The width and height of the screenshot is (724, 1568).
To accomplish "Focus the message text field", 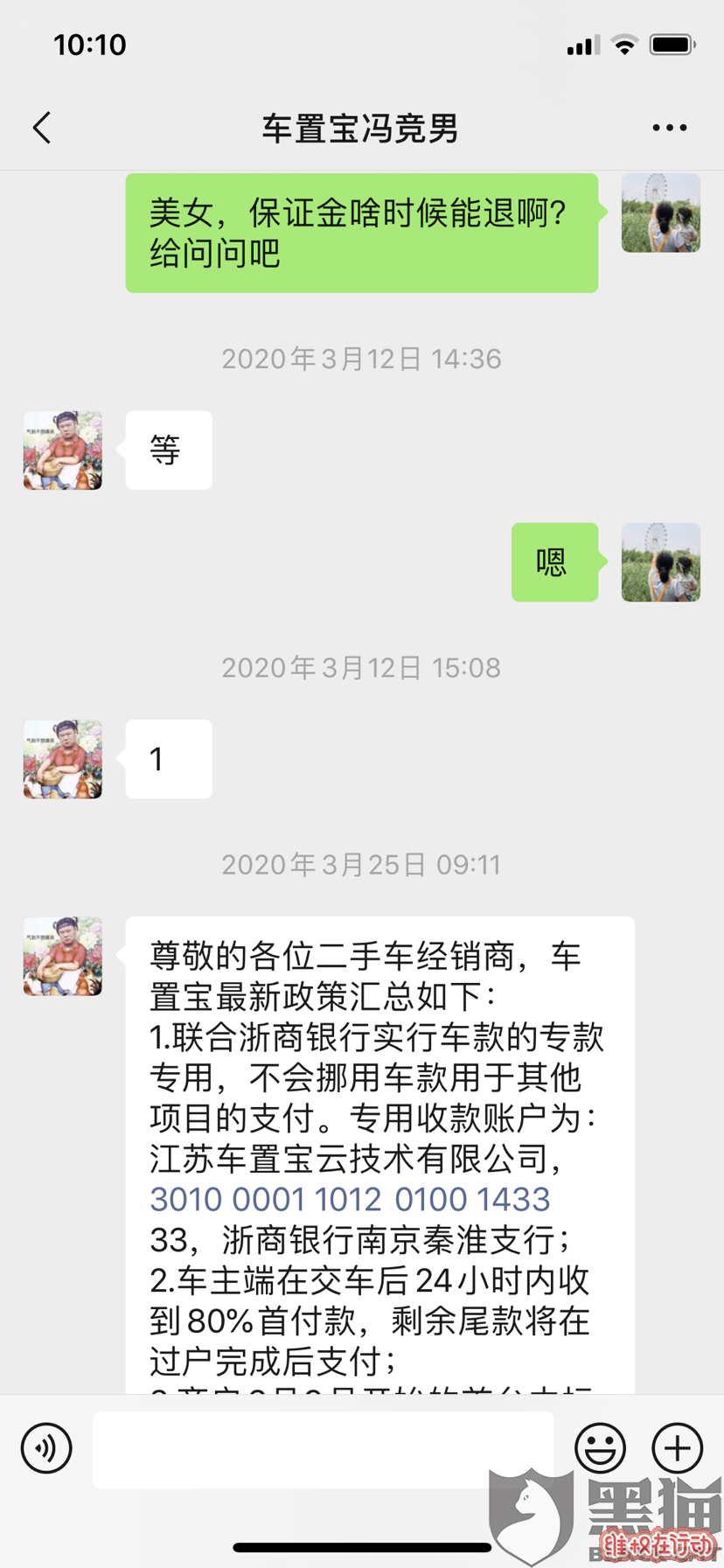I will (x=323, y=1449).
